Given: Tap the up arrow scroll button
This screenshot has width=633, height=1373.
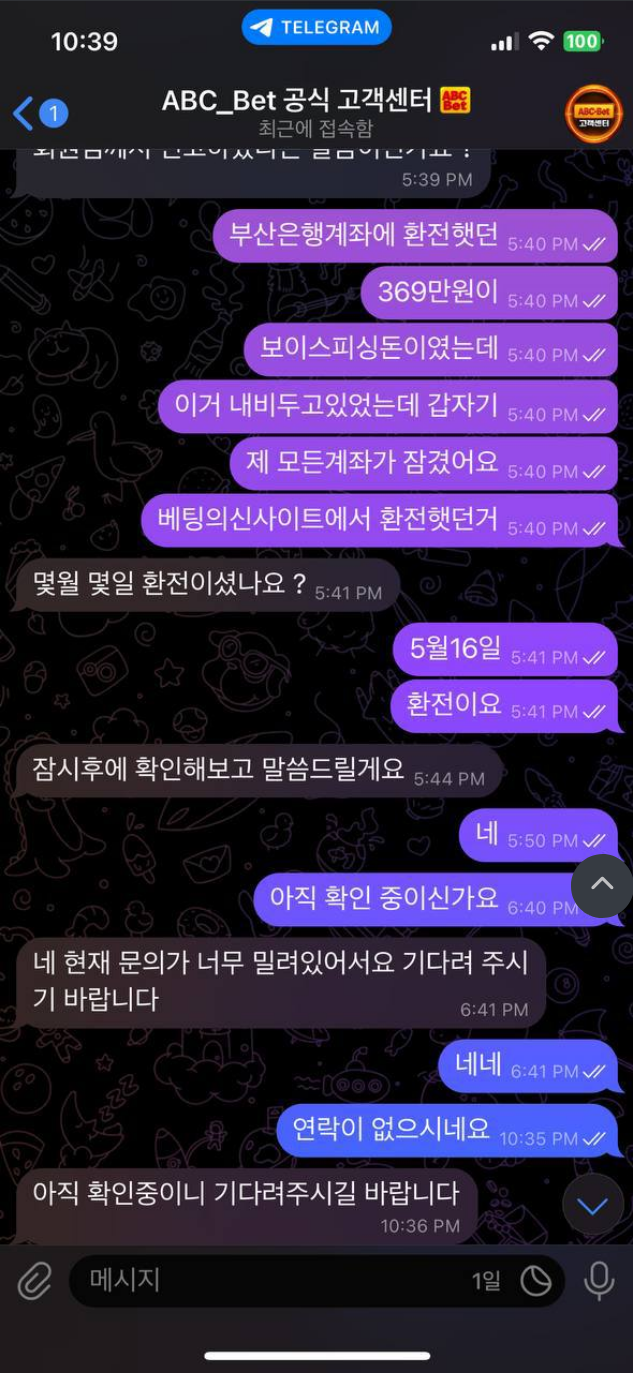Looking at the screenshot, I should tap(601, 885).
